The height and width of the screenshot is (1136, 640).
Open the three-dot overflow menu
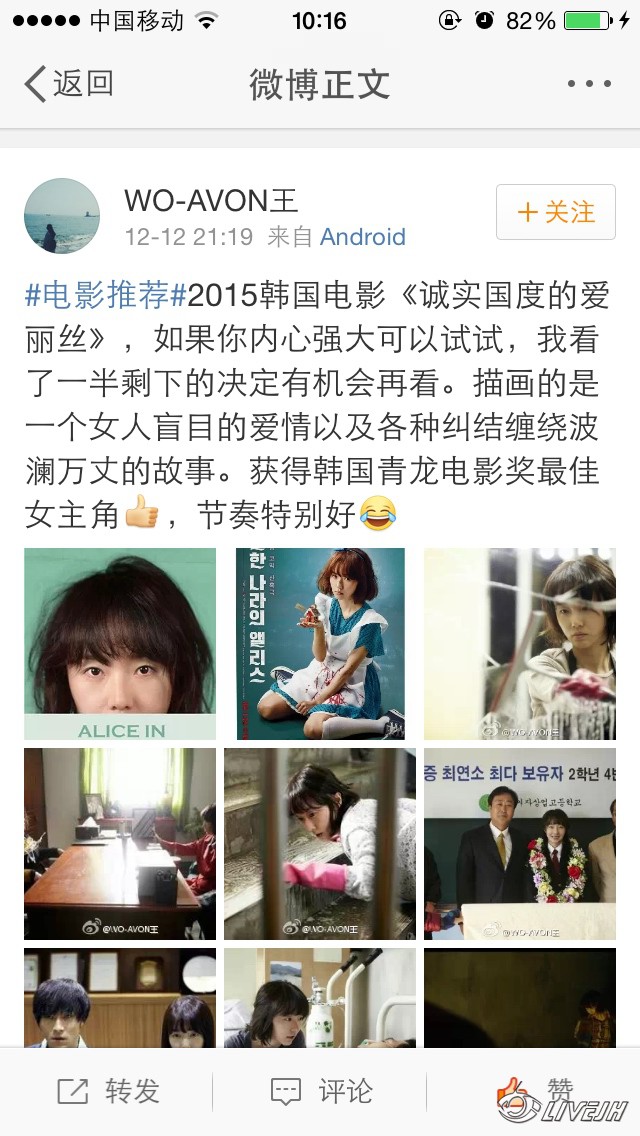(x=588, y=84)
